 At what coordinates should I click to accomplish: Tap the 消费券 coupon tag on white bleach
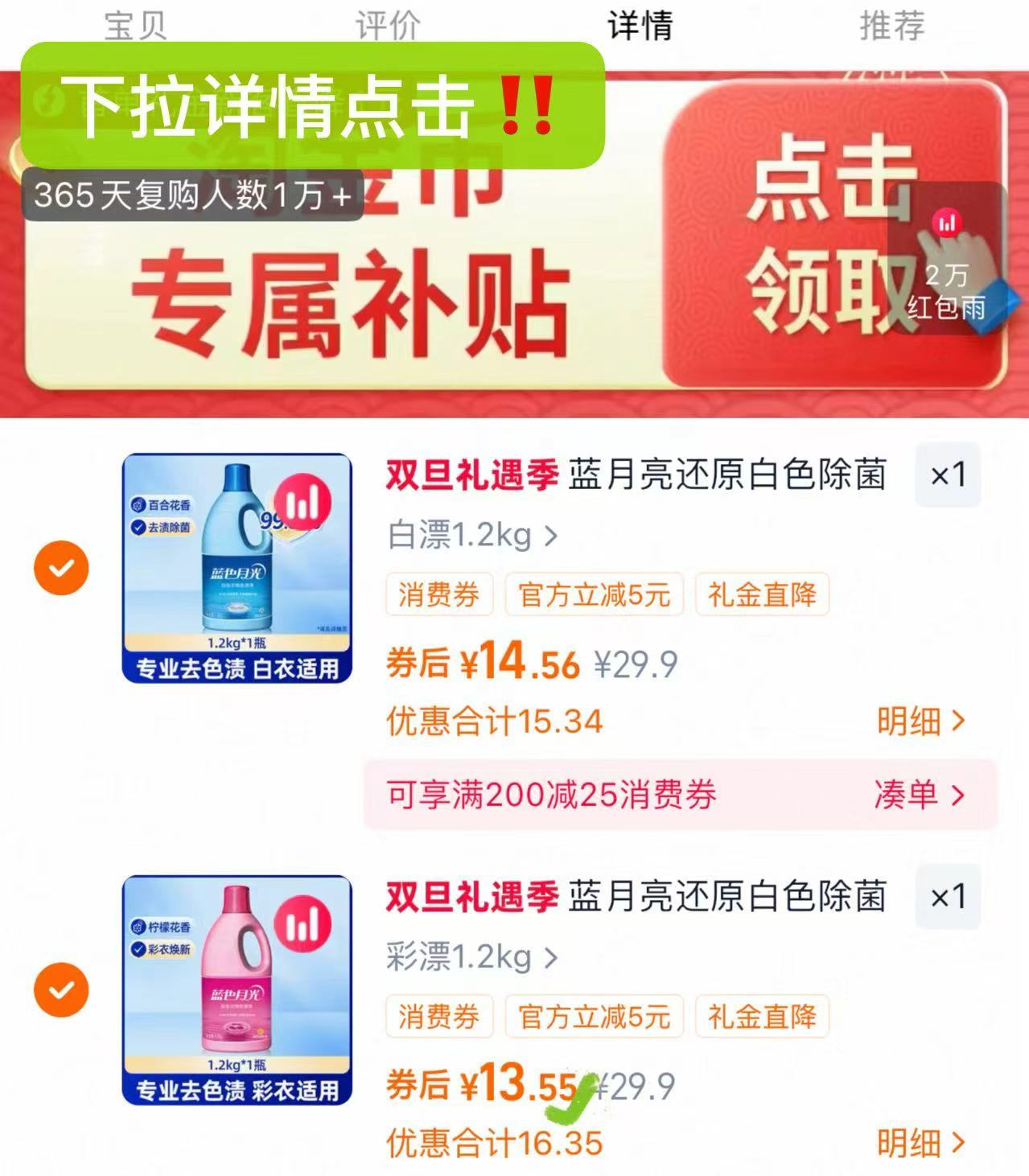click(438, 594)
